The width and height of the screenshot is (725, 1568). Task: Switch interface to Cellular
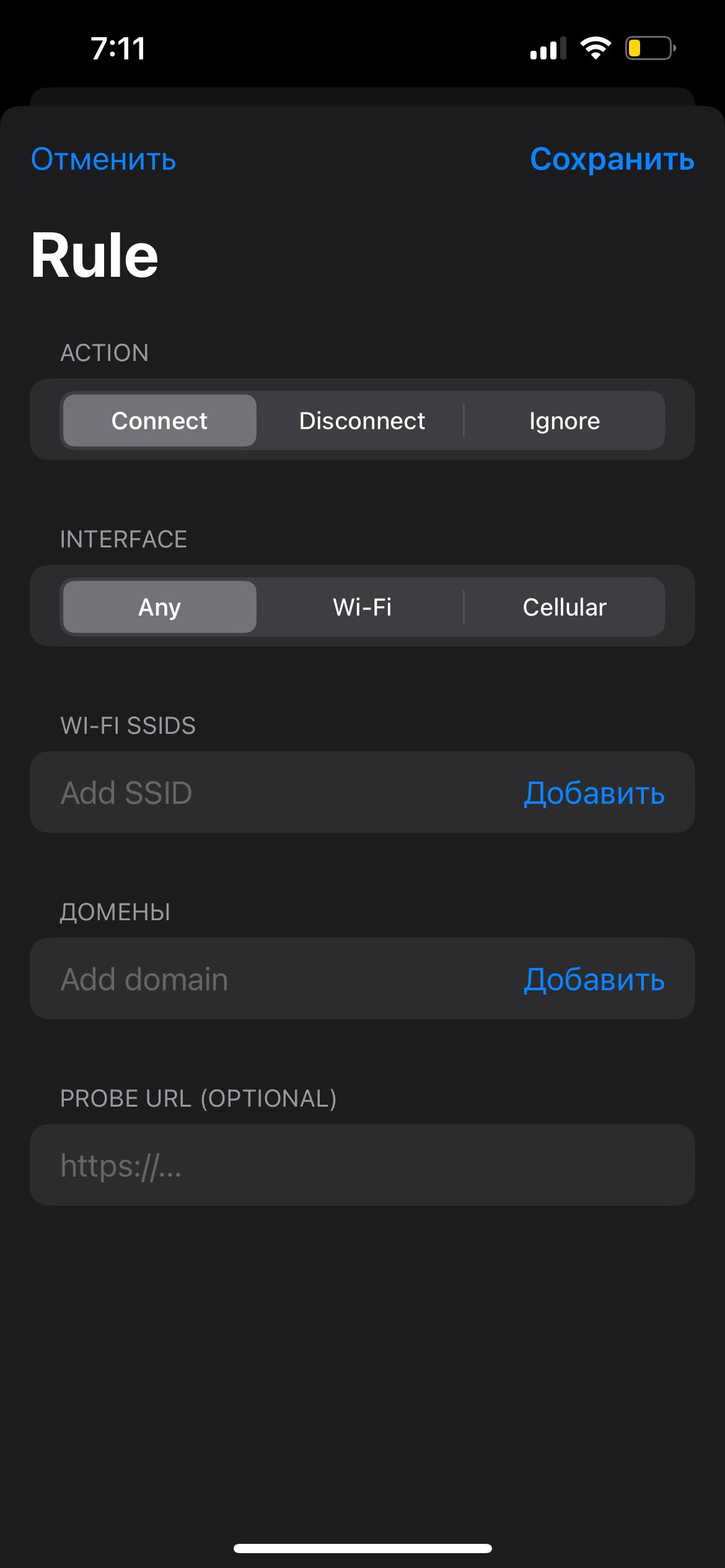[565, 607]
